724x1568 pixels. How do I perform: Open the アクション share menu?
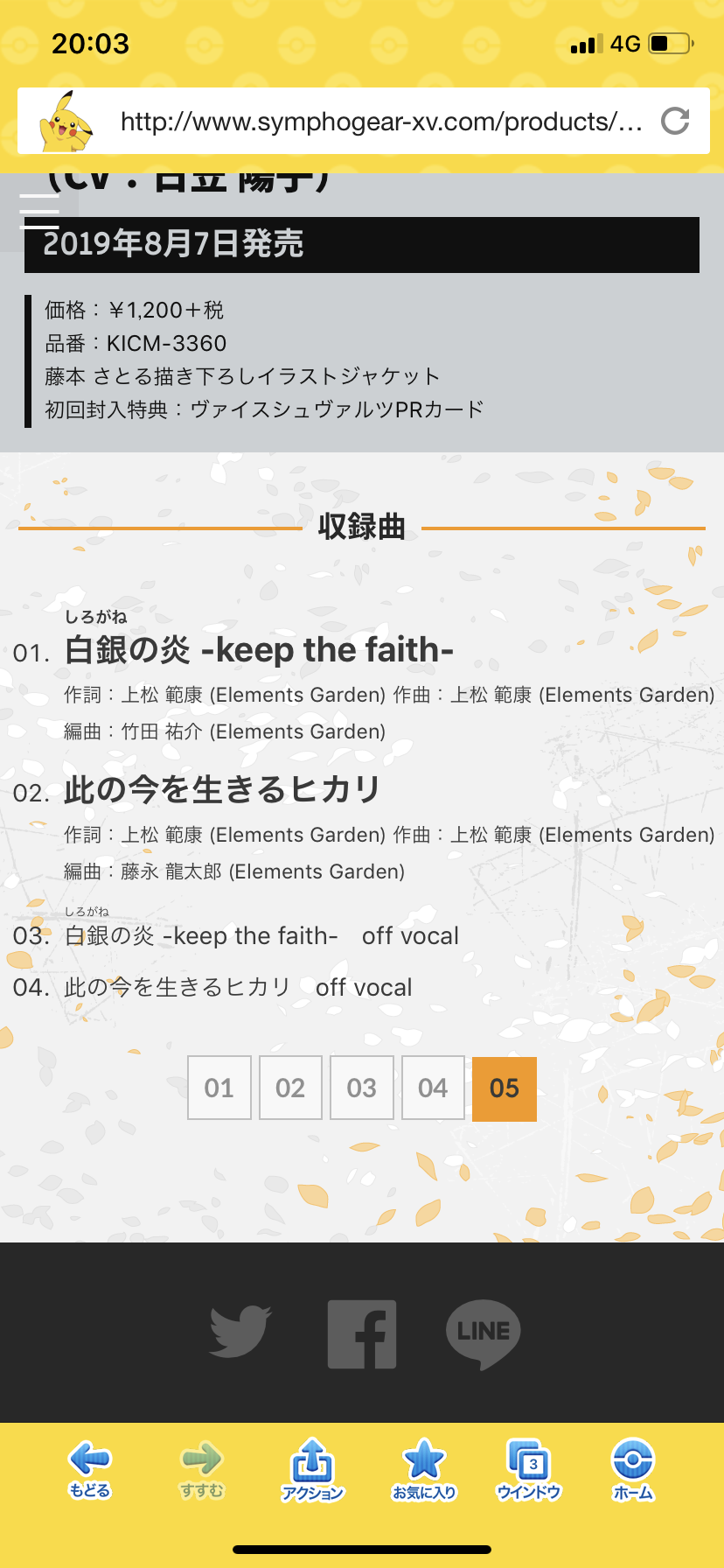click(312, 1469)
